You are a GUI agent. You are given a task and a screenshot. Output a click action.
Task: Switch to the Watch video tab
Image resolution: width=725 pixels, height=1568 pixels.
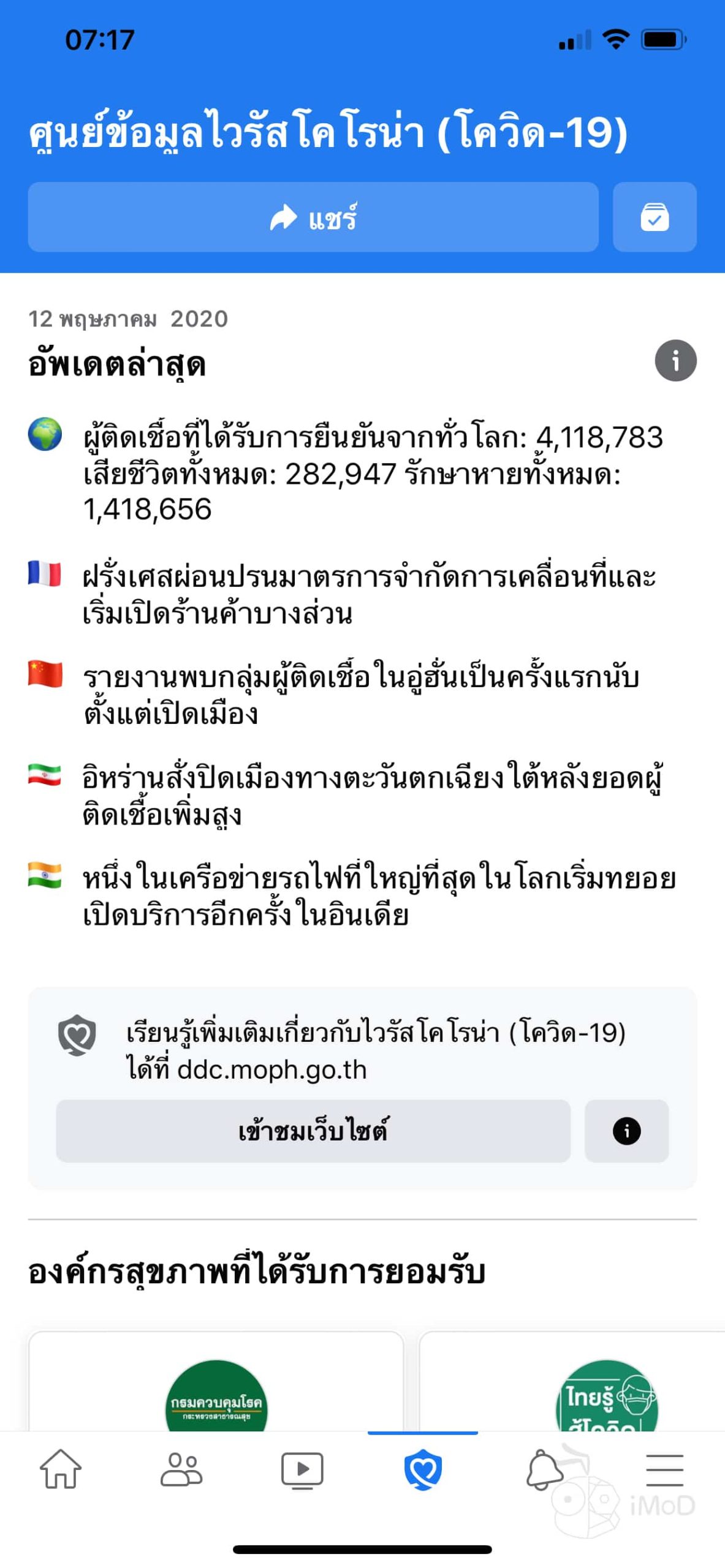pos(302,1469)
